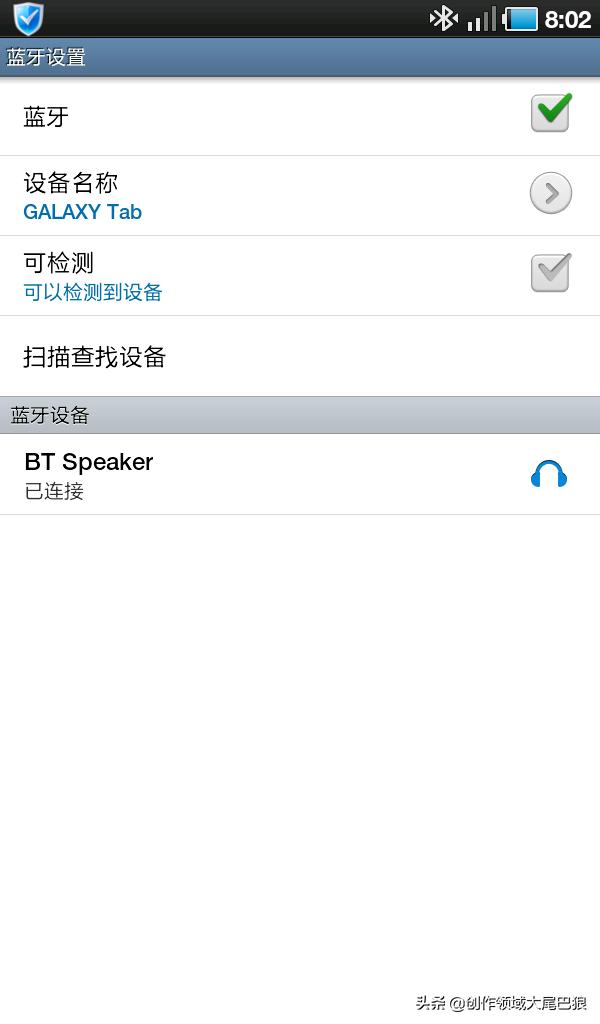This screenshot has width=600, height=1024.
Task: Open the 设备名称 GALAXY Tab row
Action: click(300, 196)
